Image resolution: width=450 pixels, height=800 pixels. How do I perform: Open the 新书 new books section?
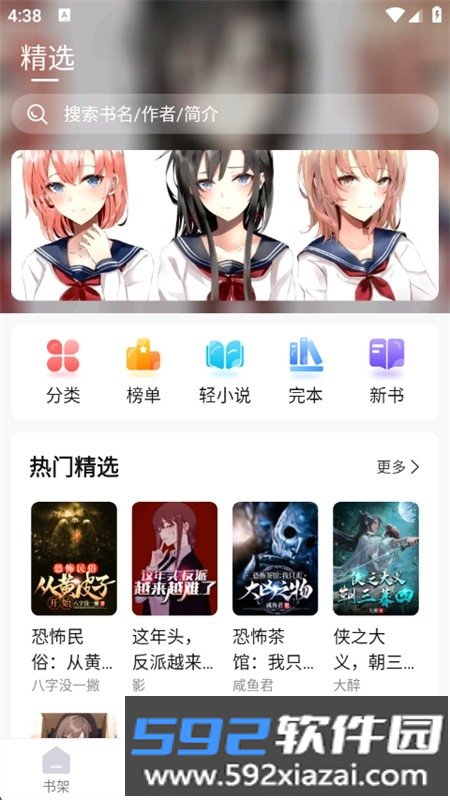click(x=386, y=371)
